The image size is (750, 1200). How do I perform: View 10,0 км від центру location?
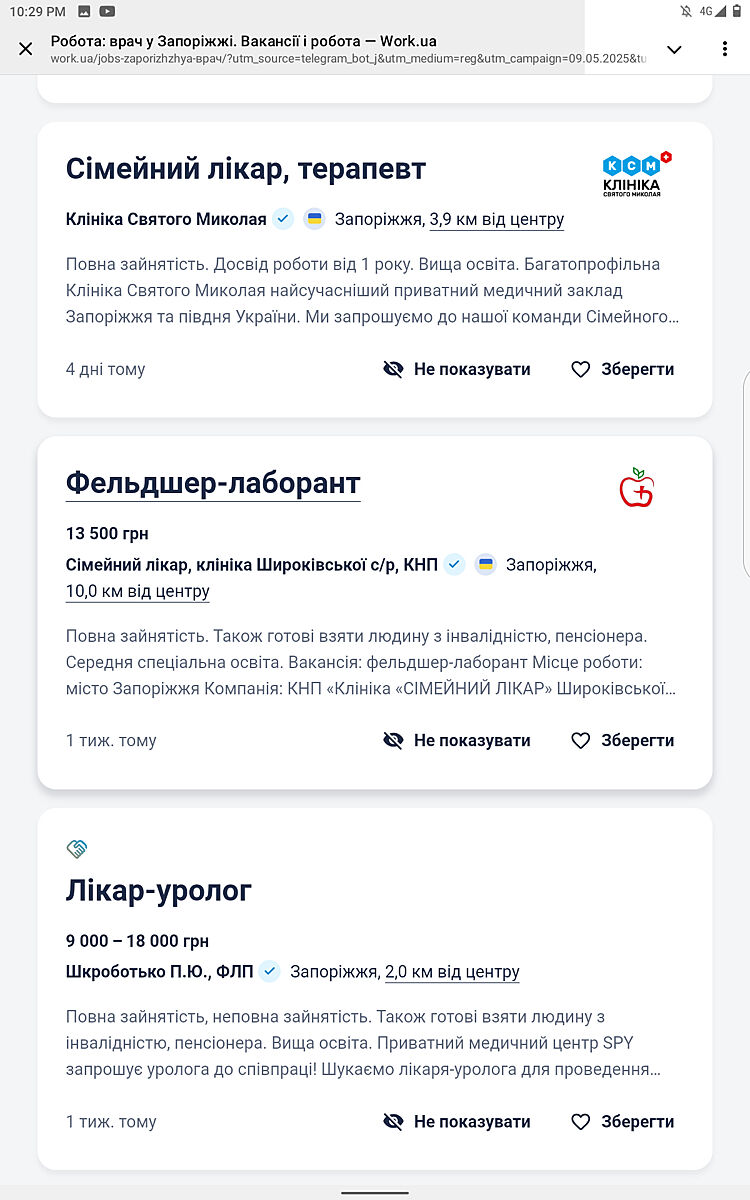pos(138,591)
